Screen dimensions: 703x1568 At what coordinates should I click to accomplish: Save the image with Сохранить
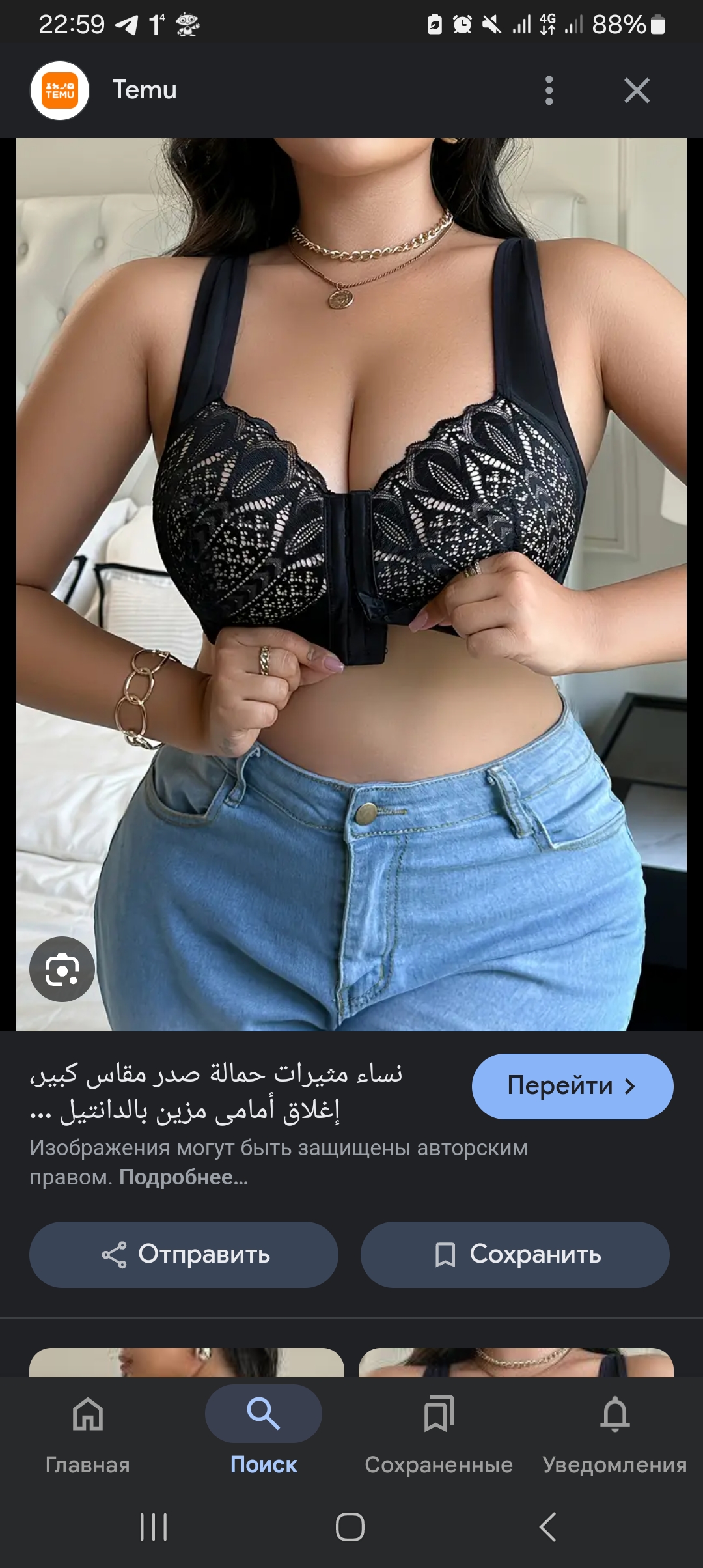(515, 1253)
